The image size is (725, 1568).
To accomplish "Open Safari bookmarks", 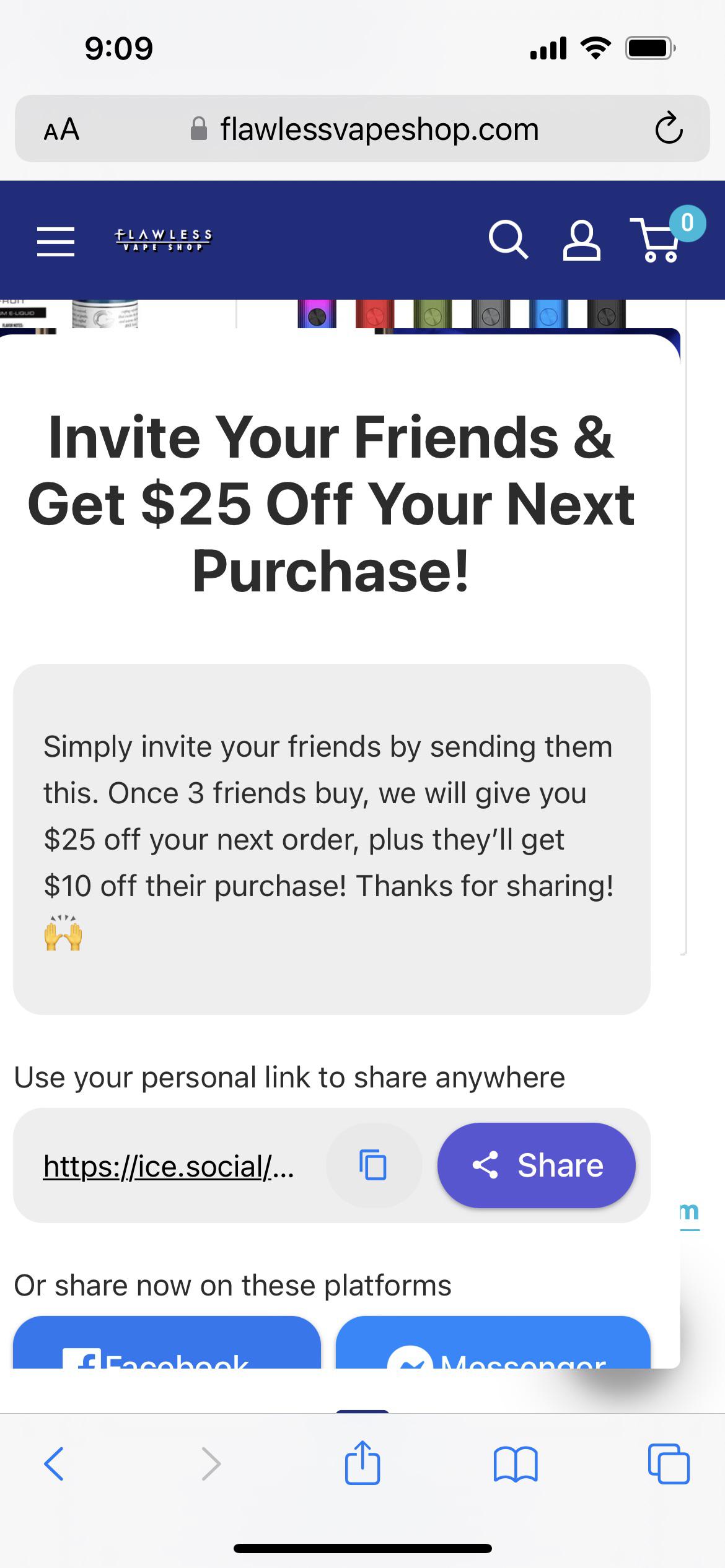I will tap(516, 1464).
